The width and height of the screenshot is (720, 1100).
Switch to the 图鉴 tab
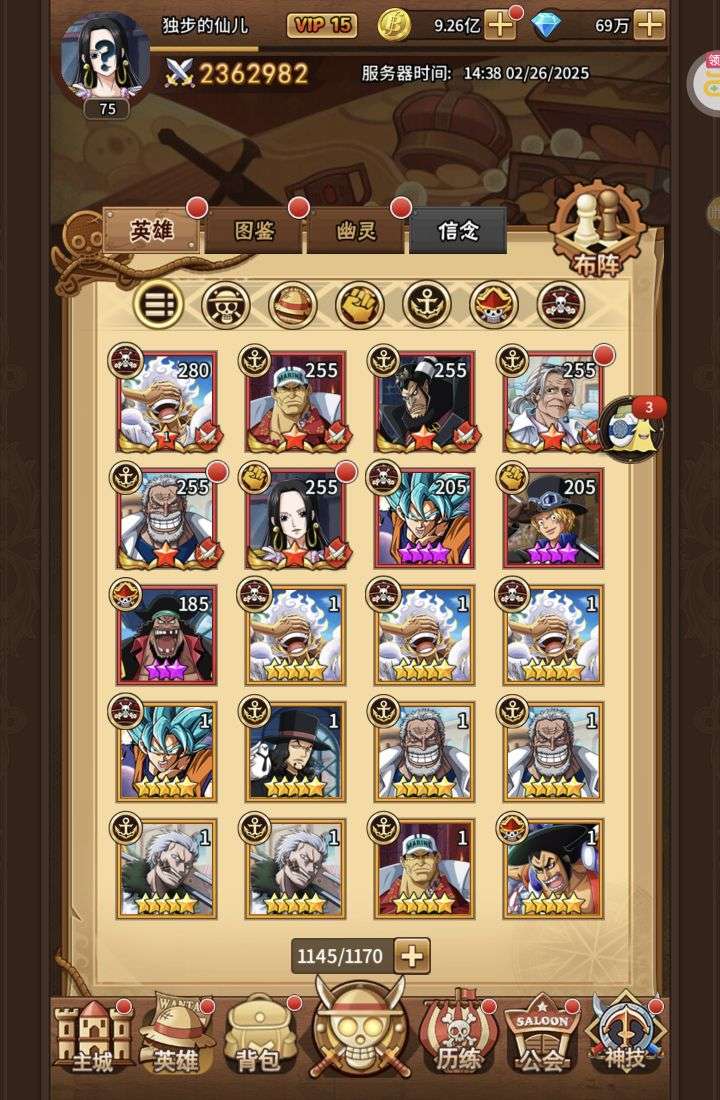pos(253,231)
